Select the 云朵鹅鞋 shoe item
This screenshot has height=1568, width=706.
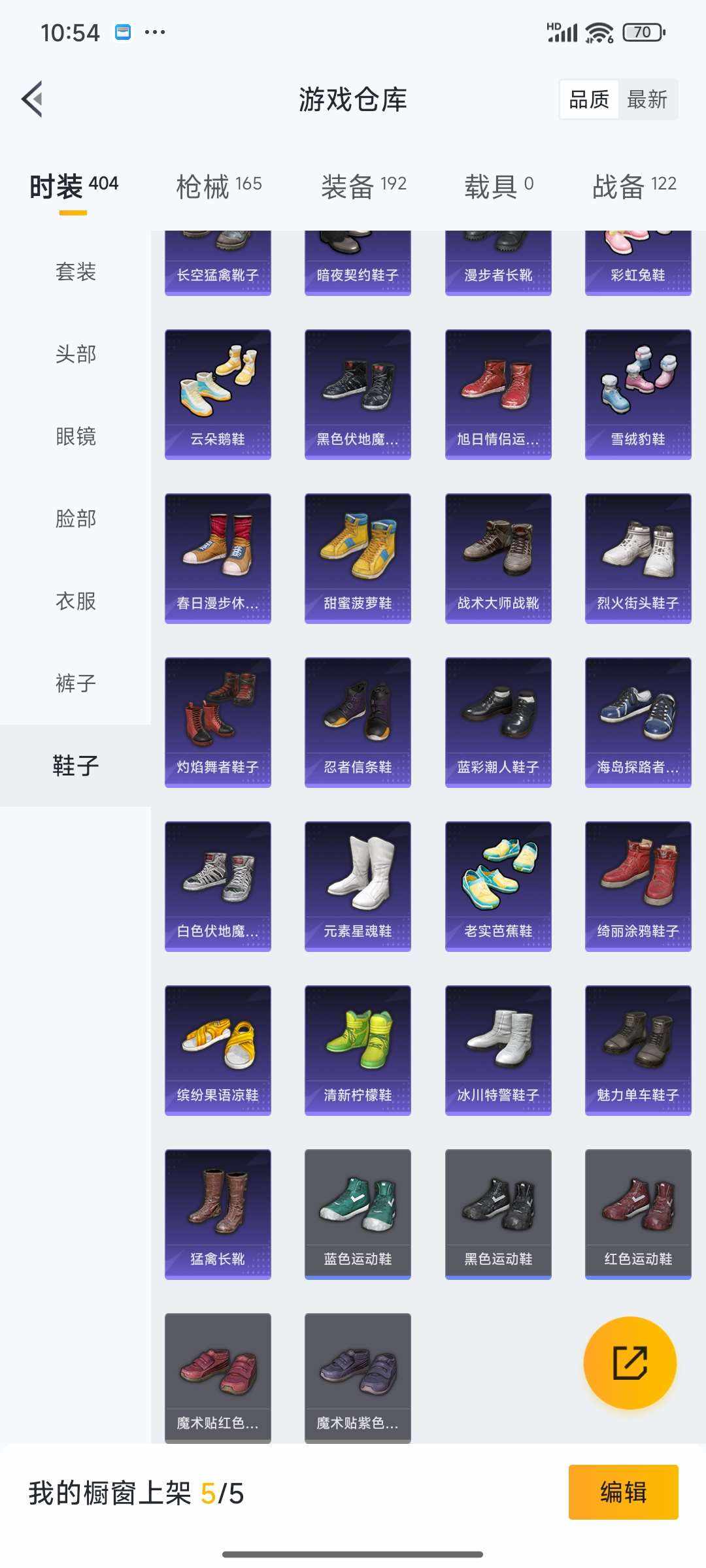tap(218, 392)
